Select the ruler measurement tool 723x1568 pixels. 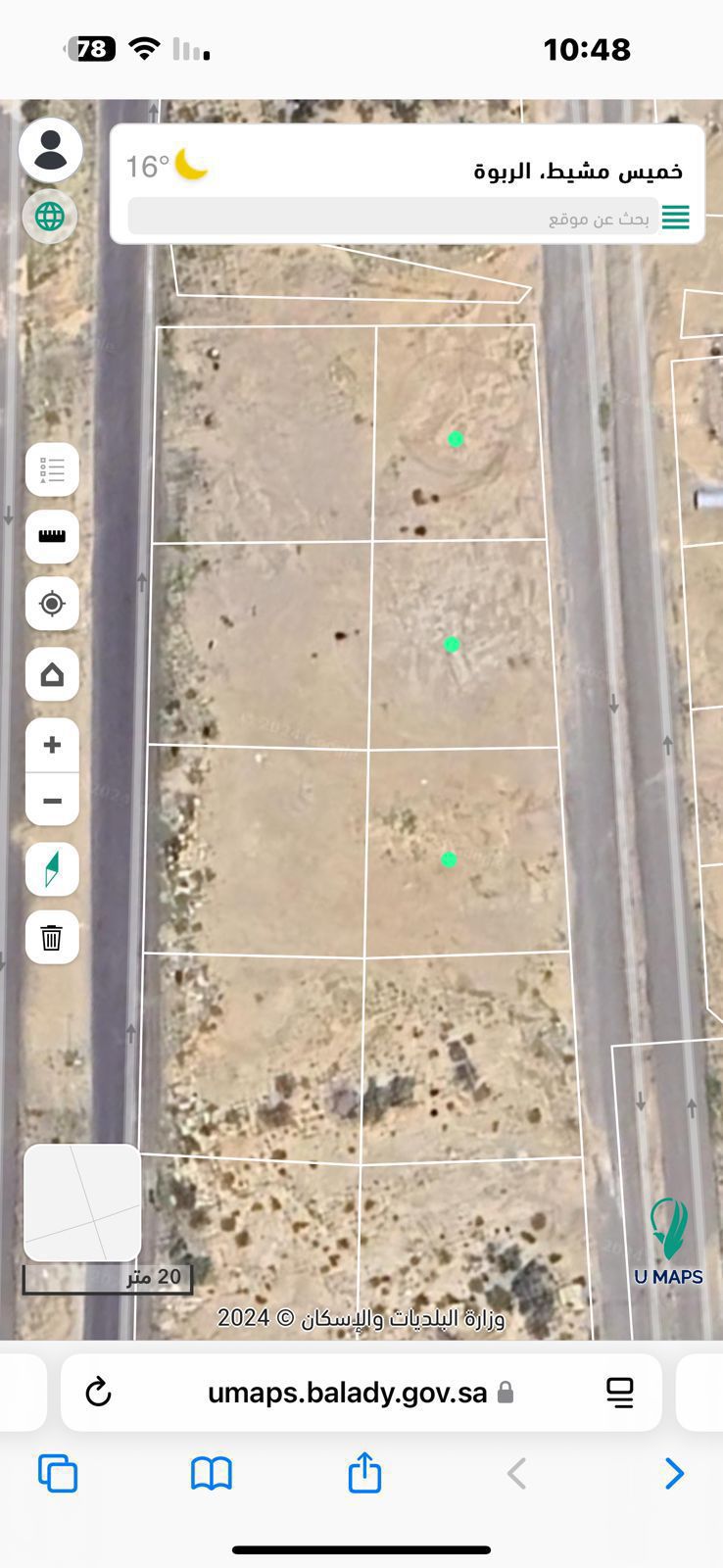(x=52, y=536)
